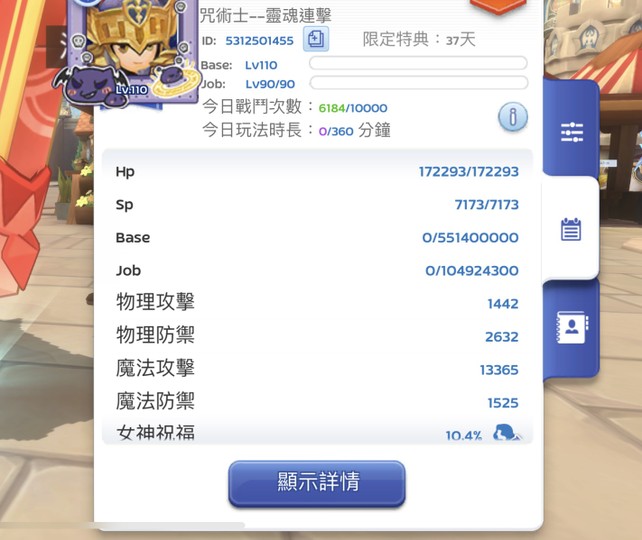Copy the character ID number

pyautogui.click(x=316, y=40)
